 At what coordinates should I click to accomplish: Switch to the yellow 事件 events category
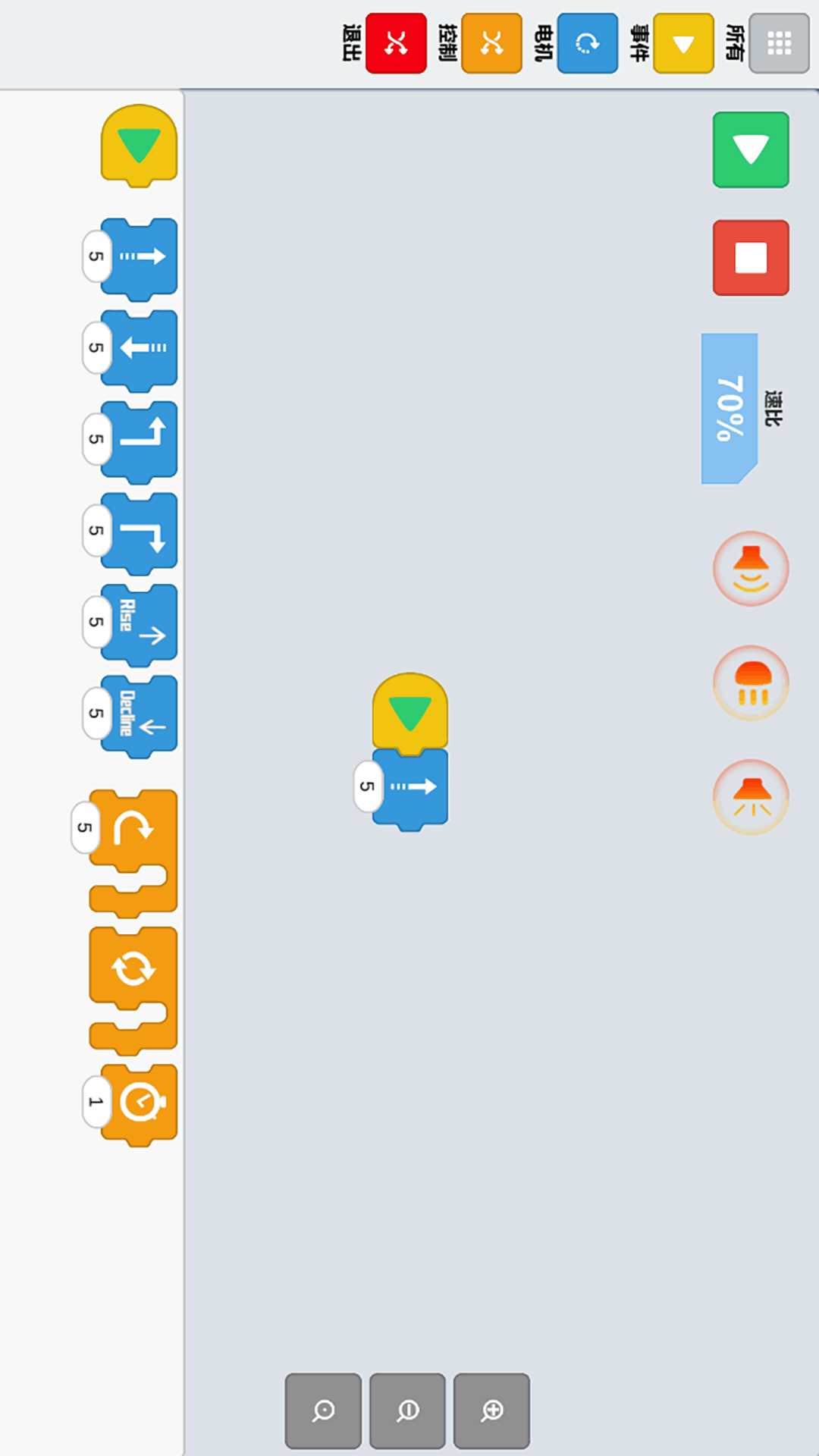click(x=683, y=43)
